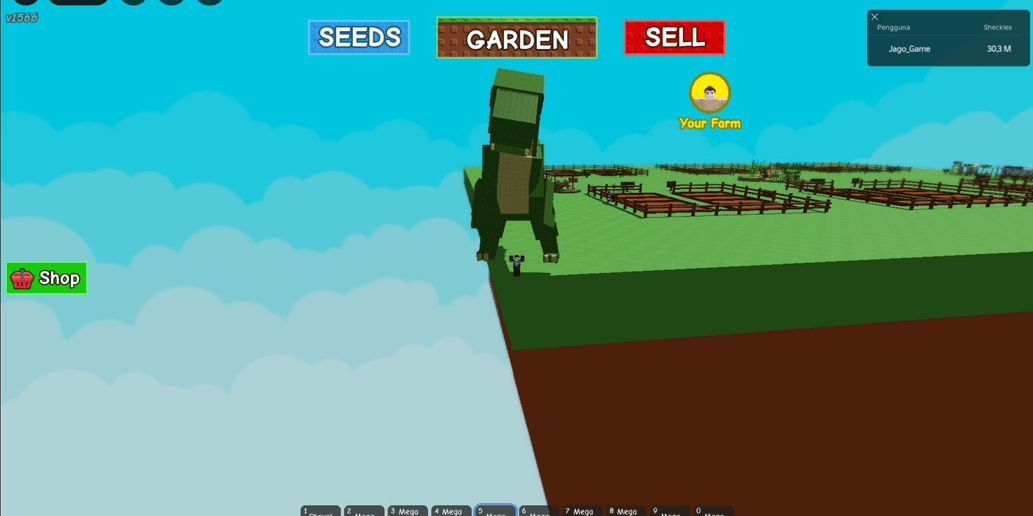
Task: Open the Shop
Action: tap(47, 278)
